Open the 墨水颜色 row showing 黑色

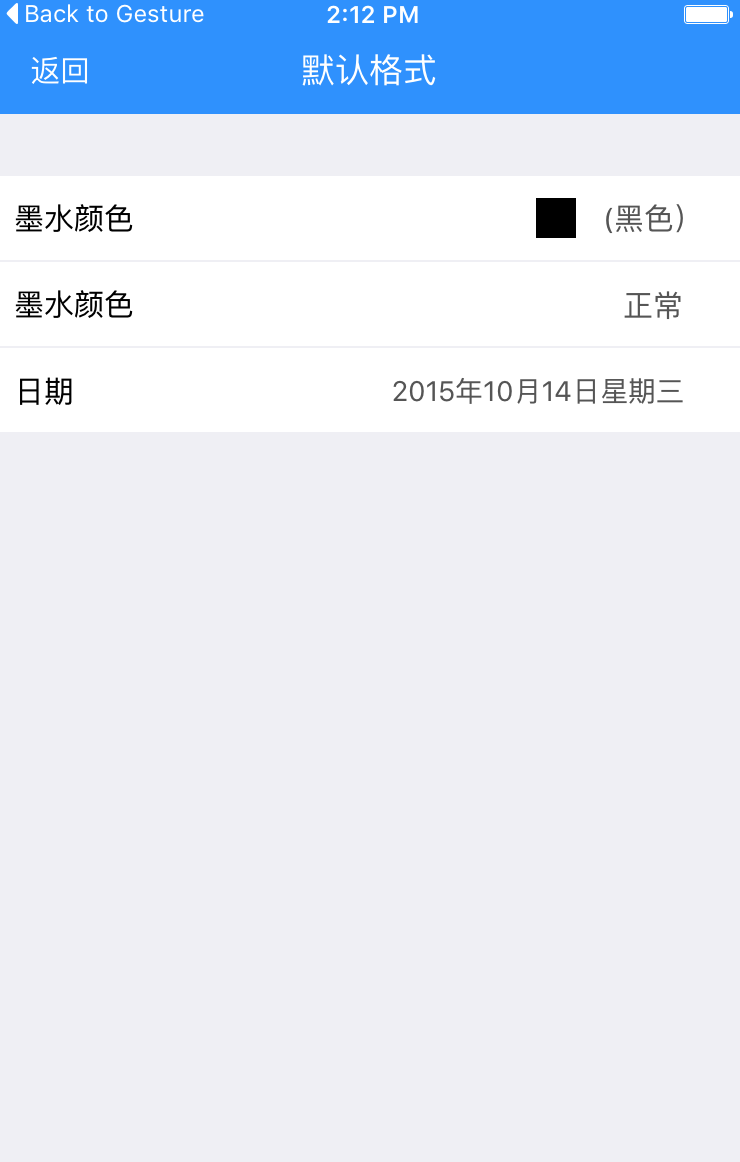(370, 218)
